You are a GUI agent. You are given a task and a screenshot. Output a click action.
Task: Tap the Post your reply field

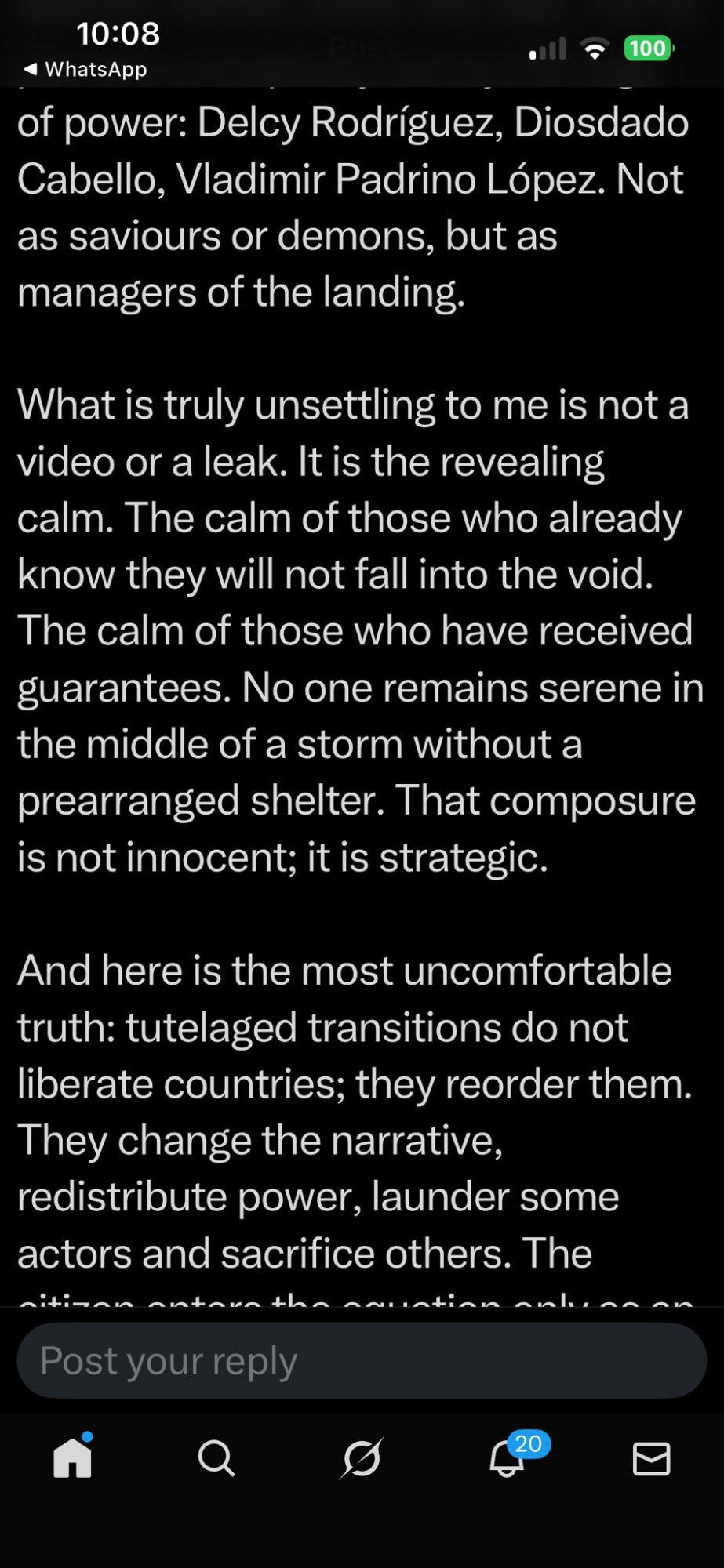click(x=361, y=1361)
